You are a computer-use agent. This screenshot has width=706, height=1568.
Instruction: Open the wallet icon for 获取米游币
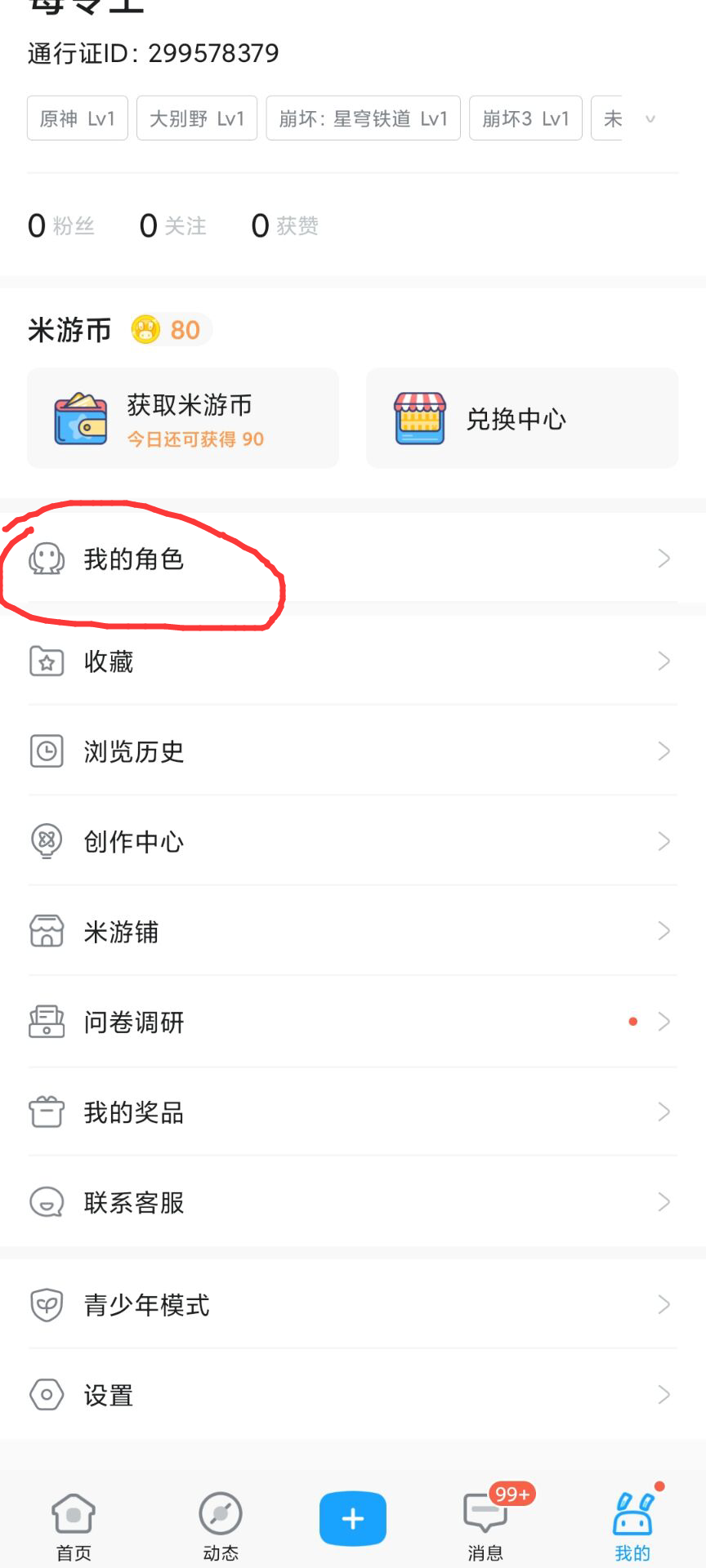pos(79,418)
